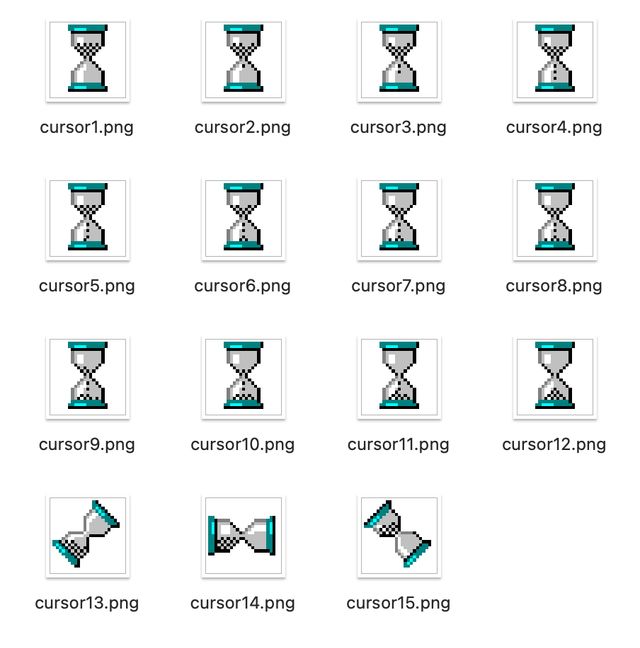The height and width of the screenshot is (648, 640).
Task: Select the cursor1.png file
Action: coord(87,60)
